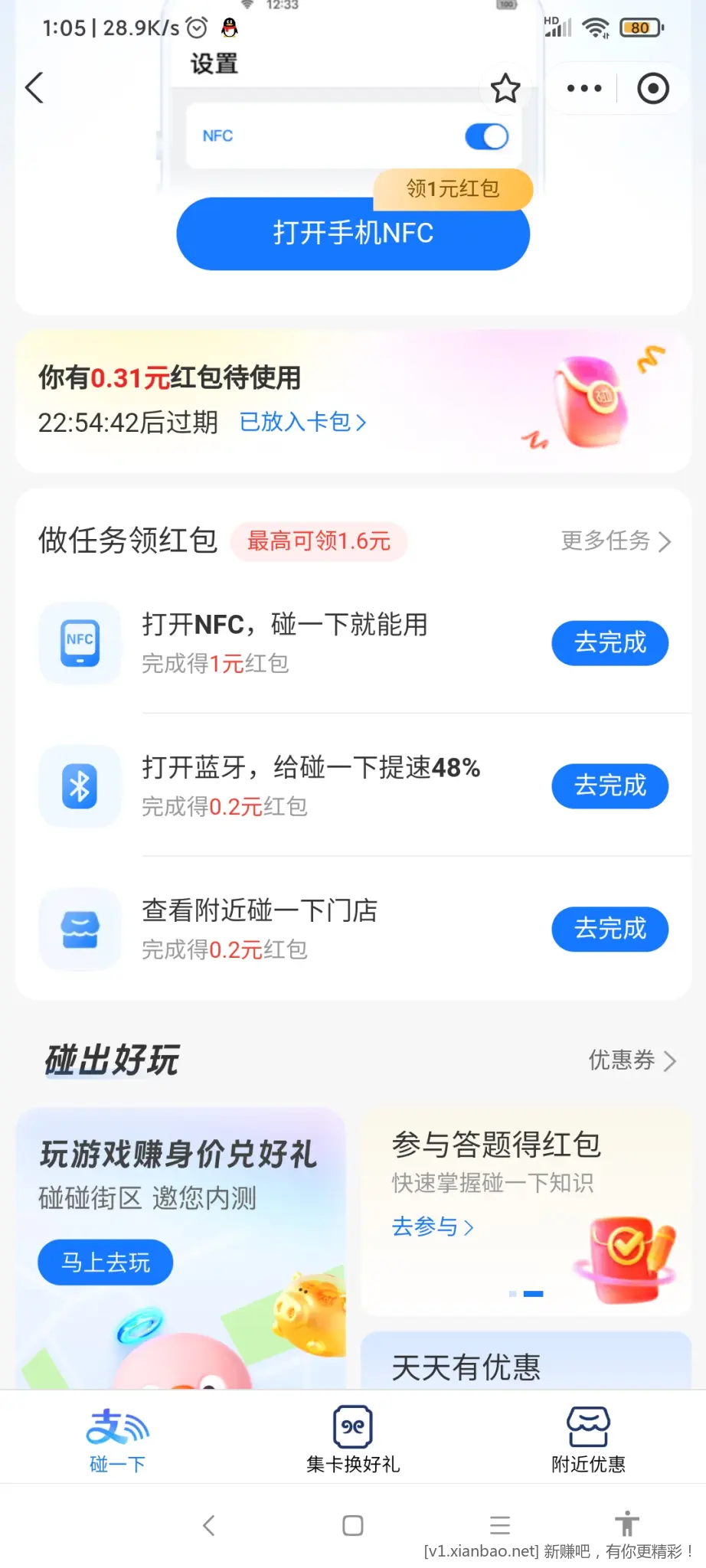
Task: Select the NFC phone task icon
Action: pos(80,643)
